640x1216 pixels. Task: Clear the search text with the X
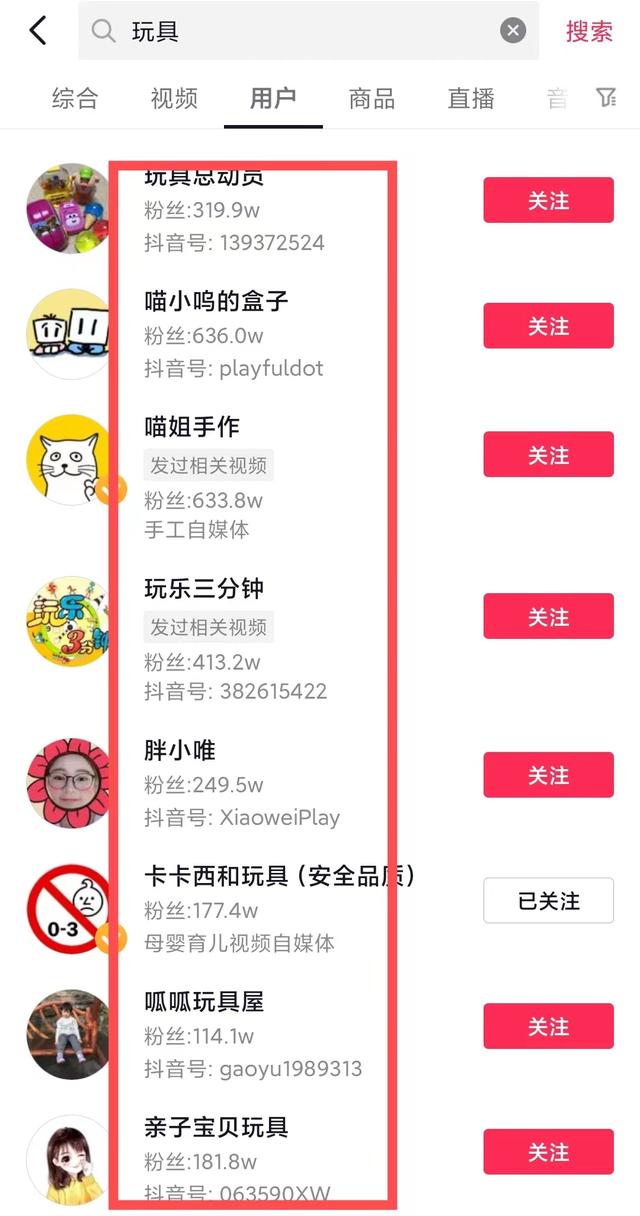[513, 31]
